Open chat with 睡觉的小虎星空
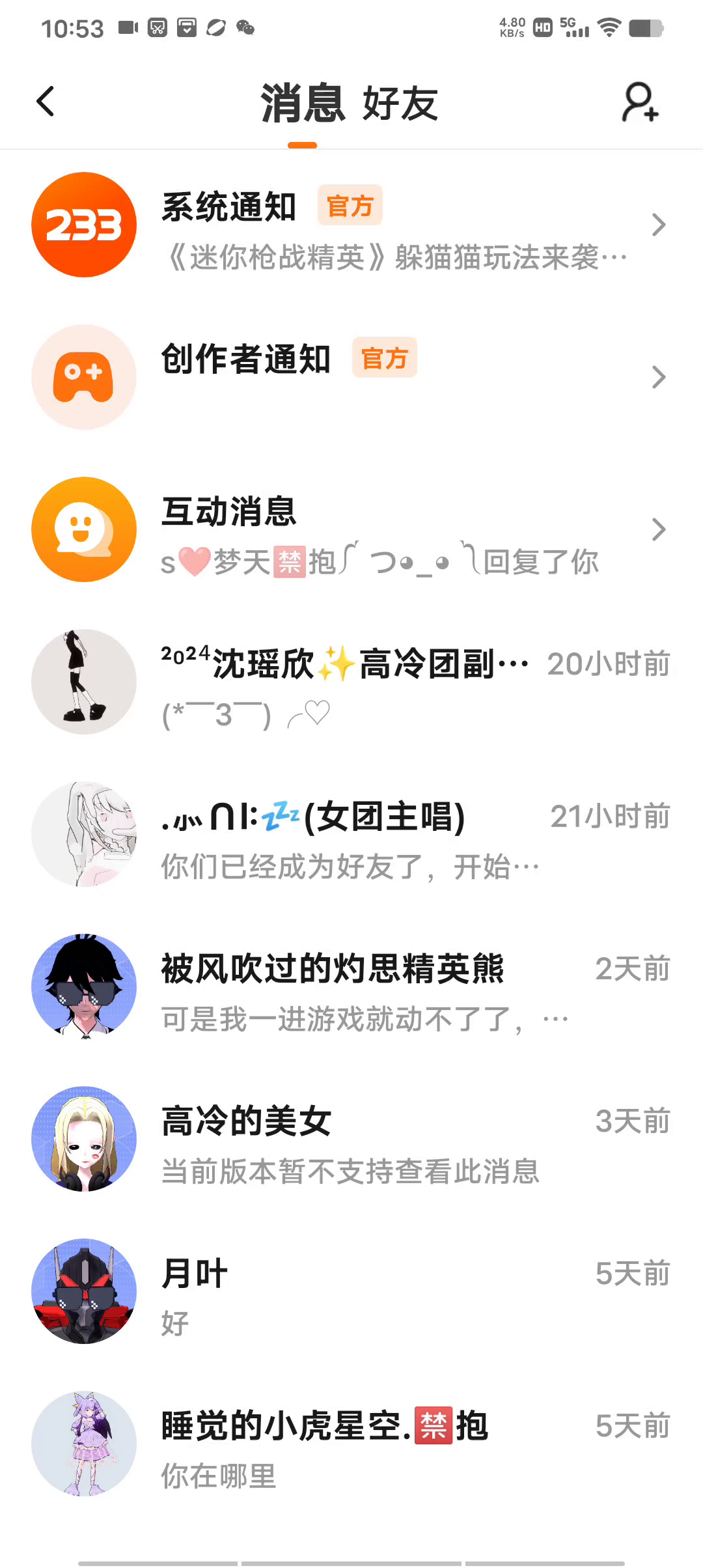703x1568 pixels. pos(351,1444)
